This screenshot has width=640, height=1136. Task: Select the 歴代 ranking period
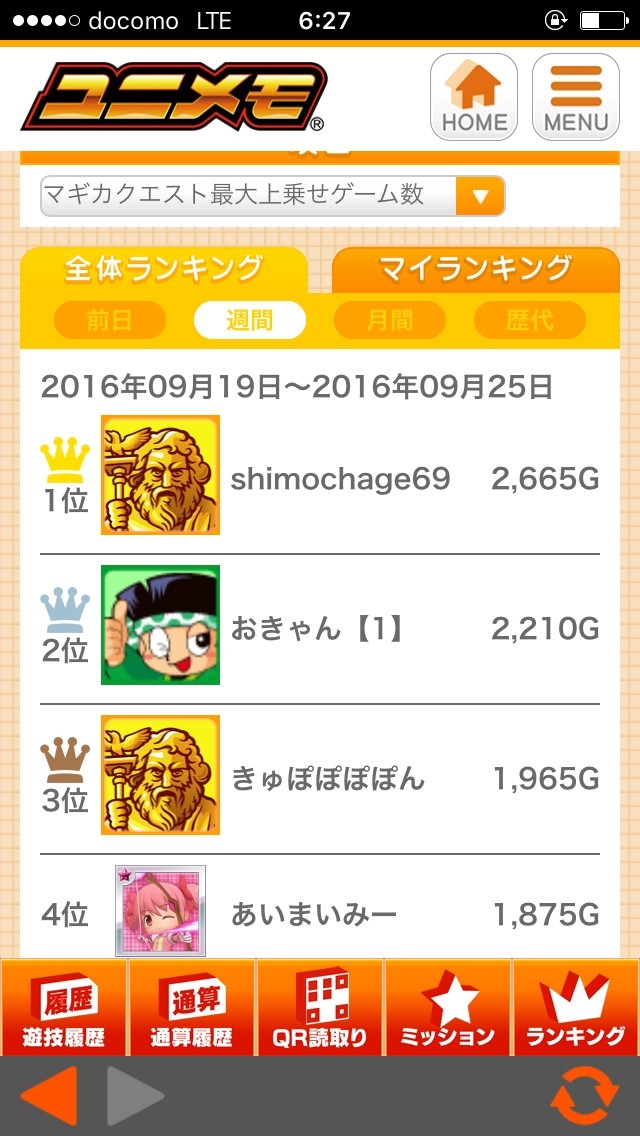(x=530, y=321)
